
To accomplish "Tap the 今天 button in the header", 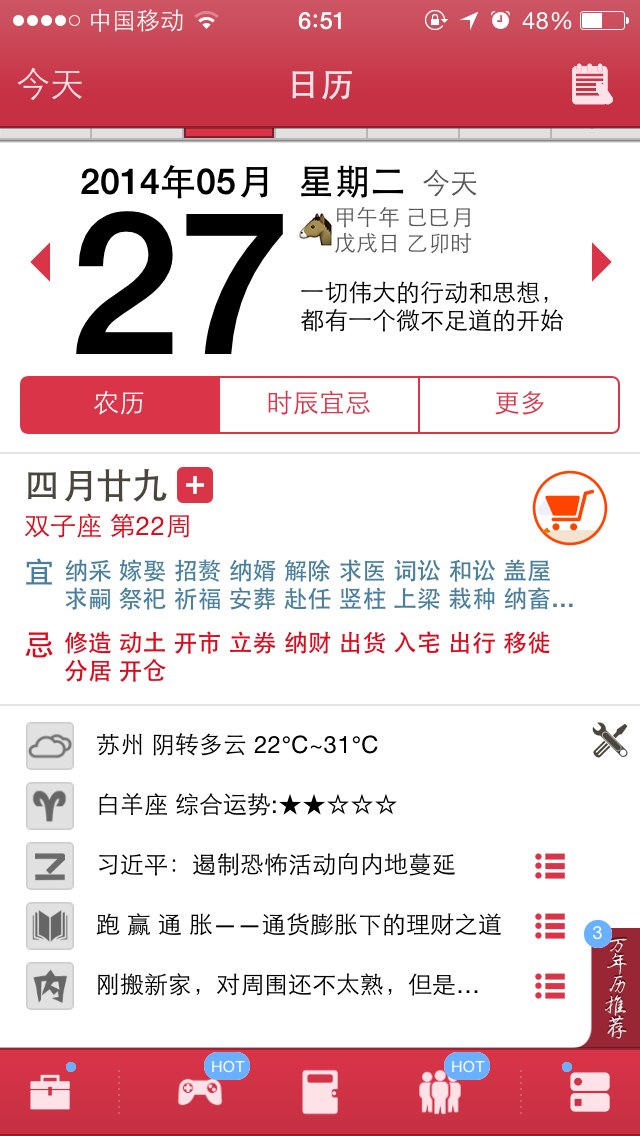I will (50, 85).
